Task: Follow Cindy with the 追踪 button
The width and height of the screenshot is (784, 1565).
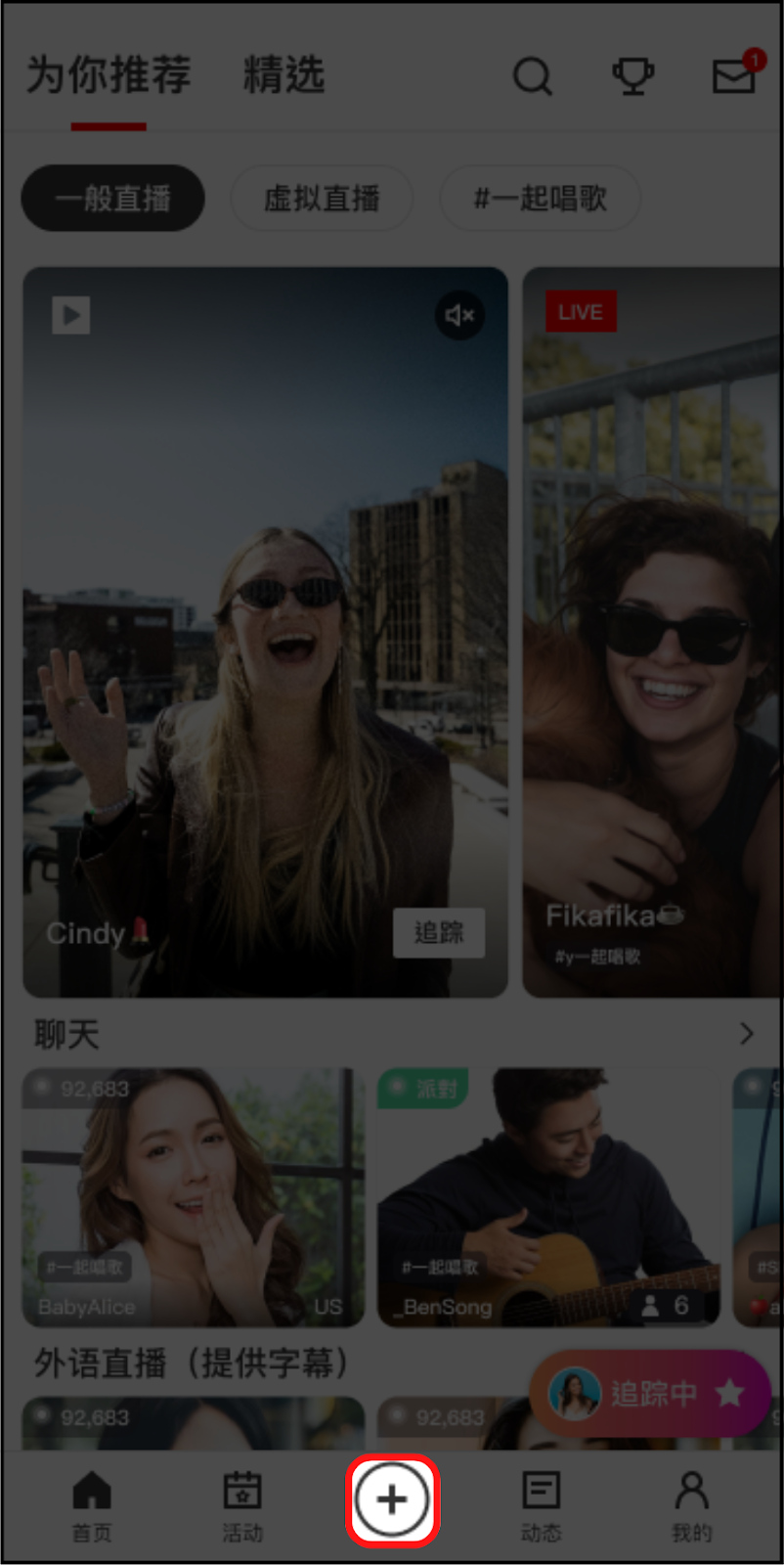Action: tap(438, 932)
